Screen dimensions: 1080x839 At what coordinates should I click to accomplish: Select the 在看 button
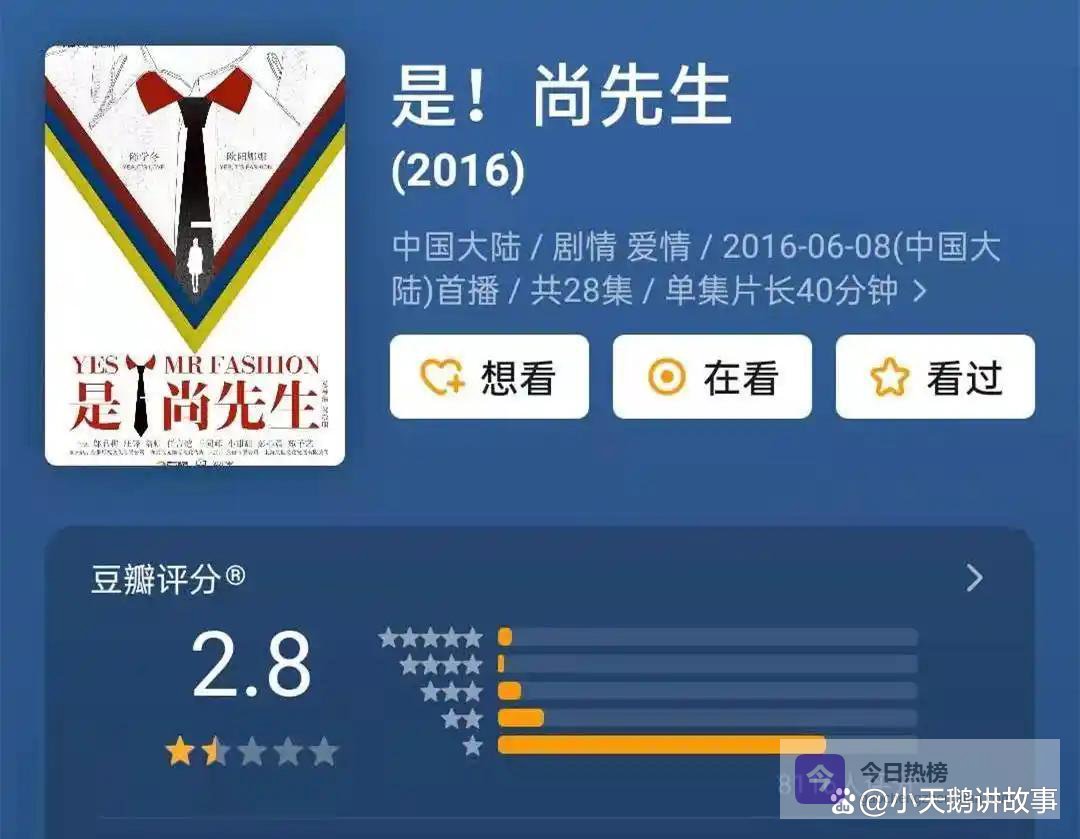tap(712, 377)
